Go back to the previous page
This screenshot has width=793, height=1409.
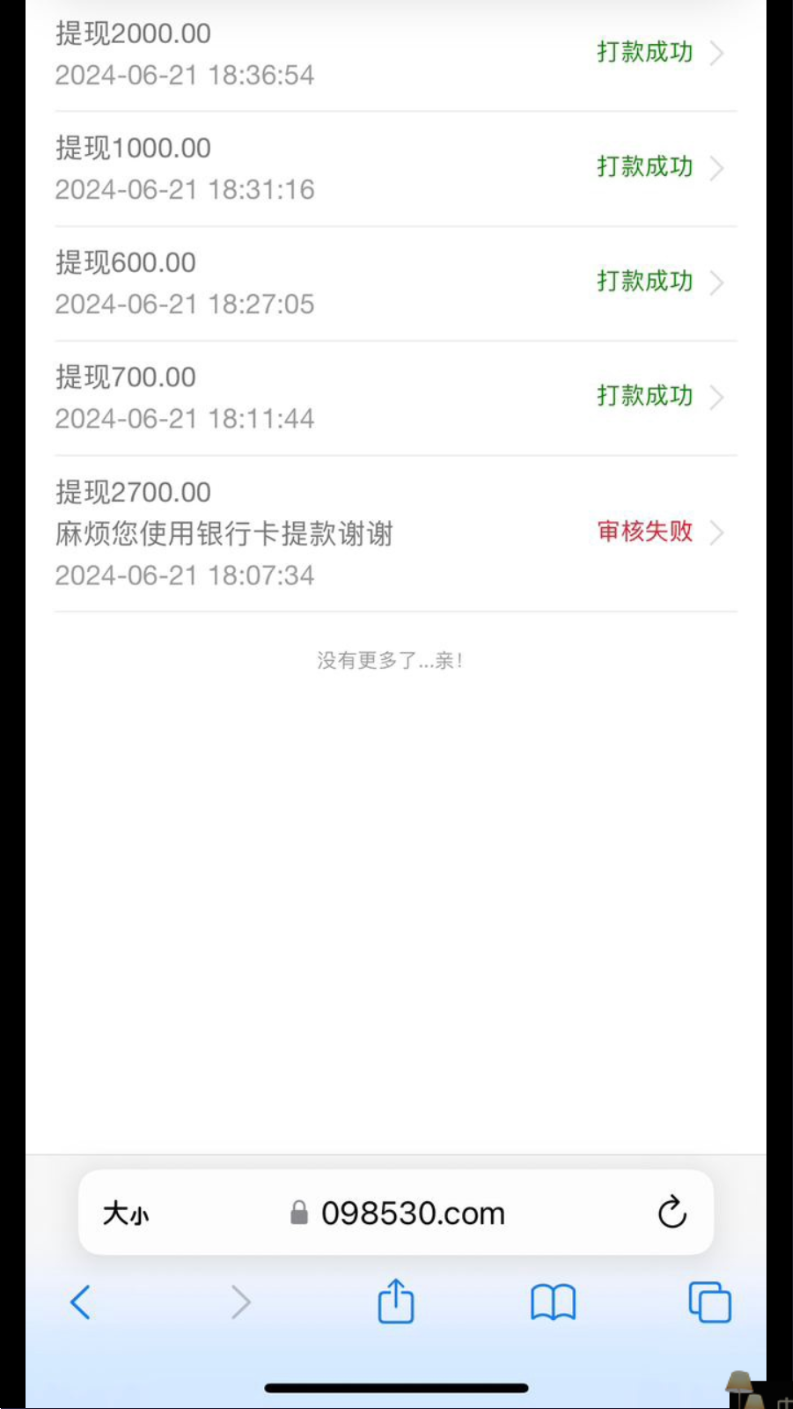81,1302
